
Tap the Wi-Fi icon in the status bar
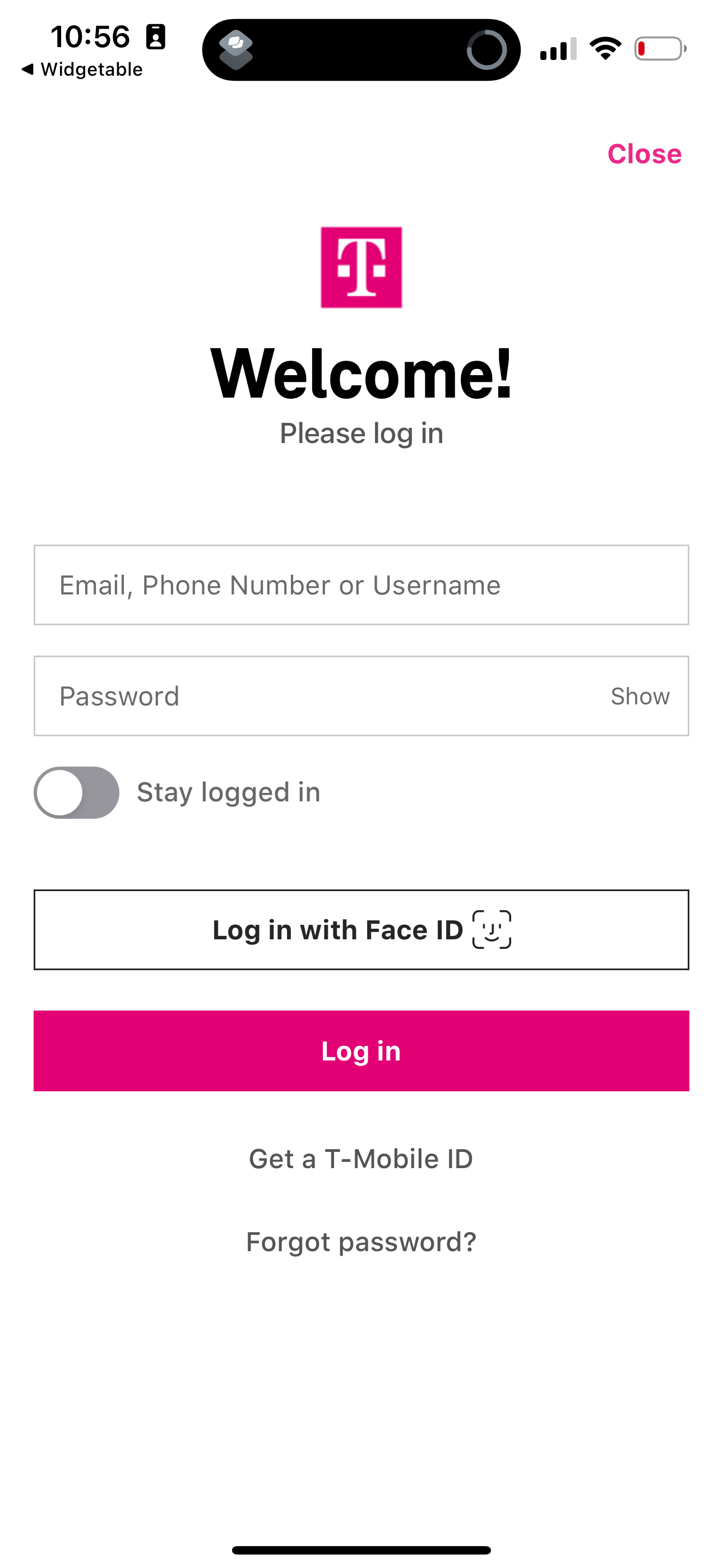pyautogui.click(x=605, y=49)
